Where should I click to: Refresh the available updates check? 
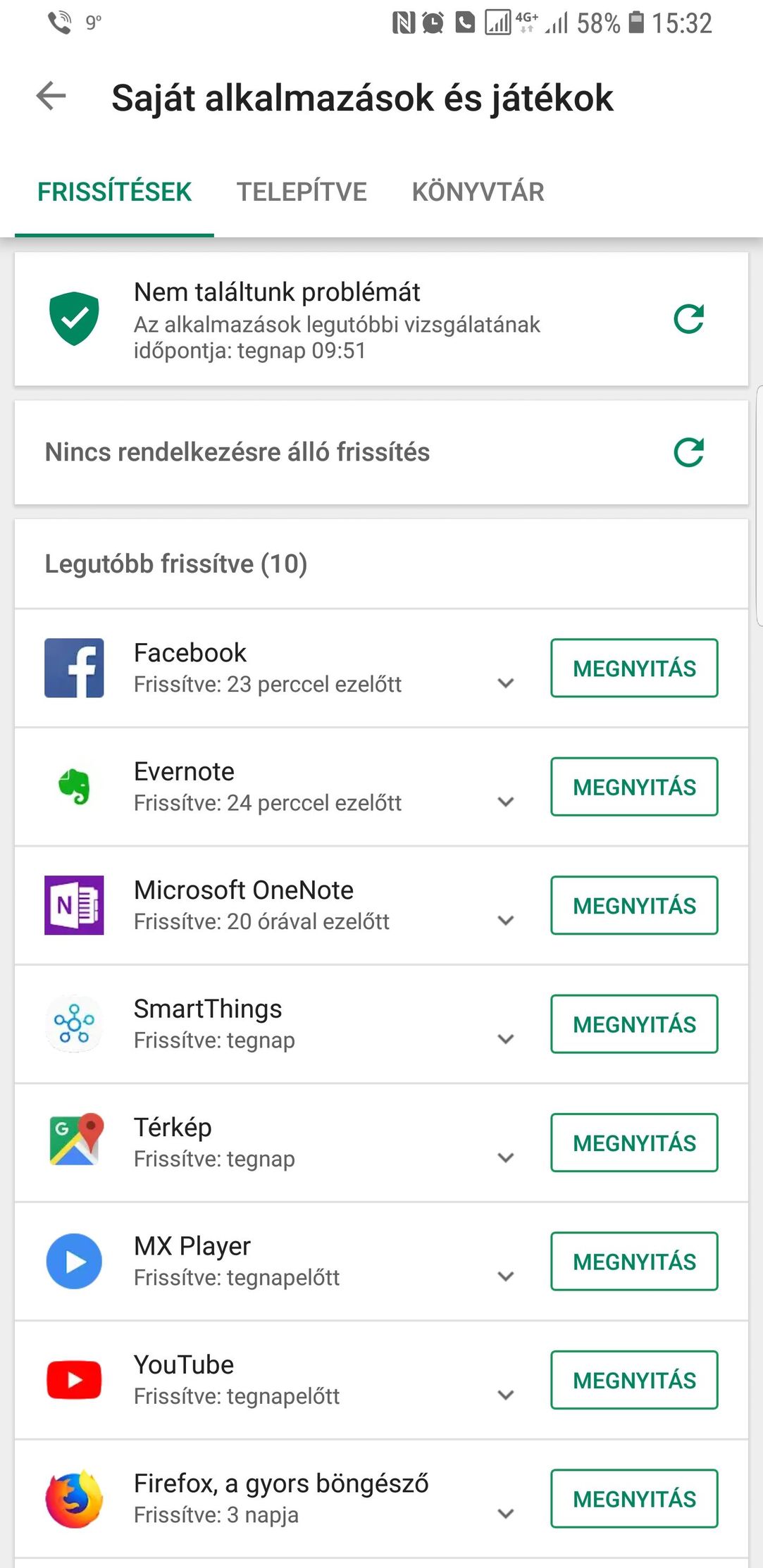pyautogui.click(x=688, y=452)
